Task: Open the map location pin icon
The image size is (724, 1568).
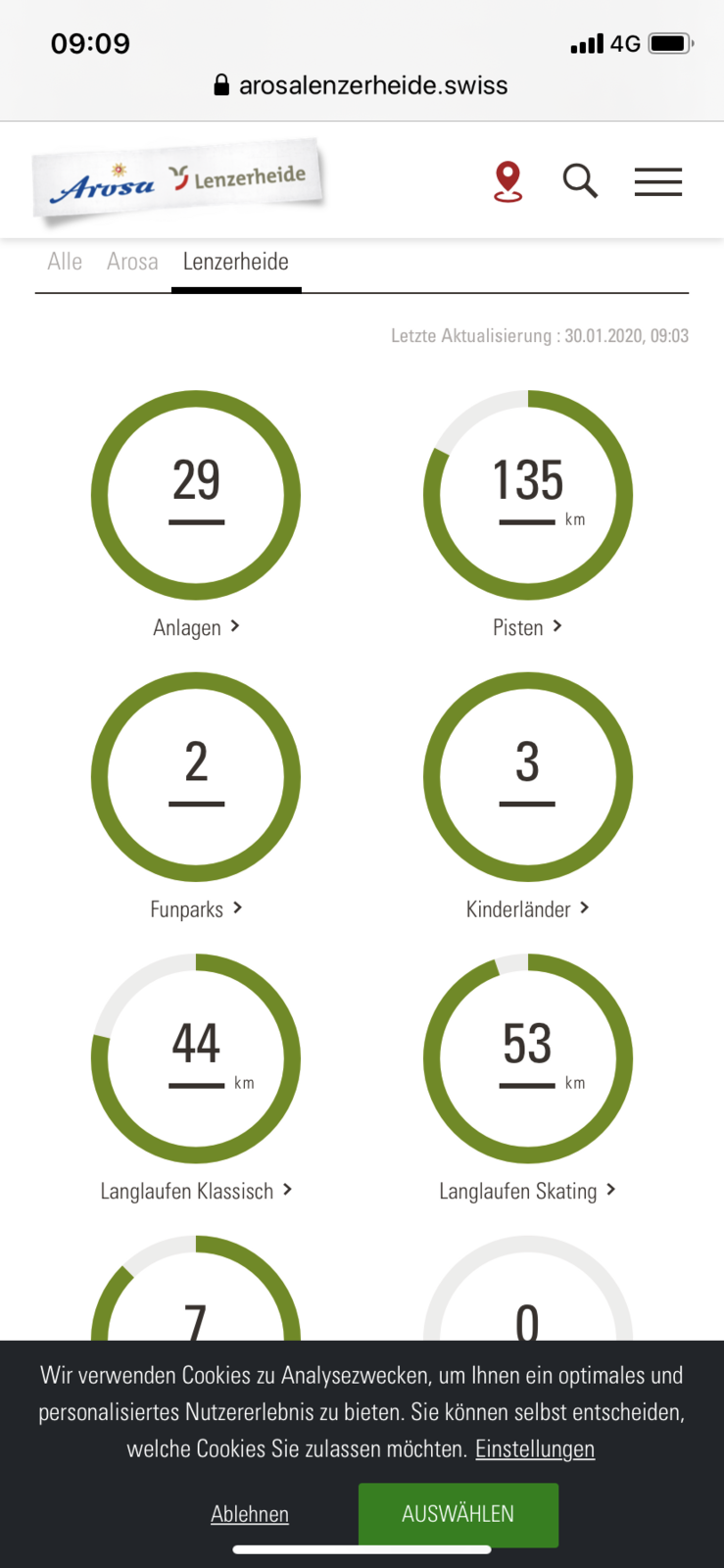Action: (507, 181)
